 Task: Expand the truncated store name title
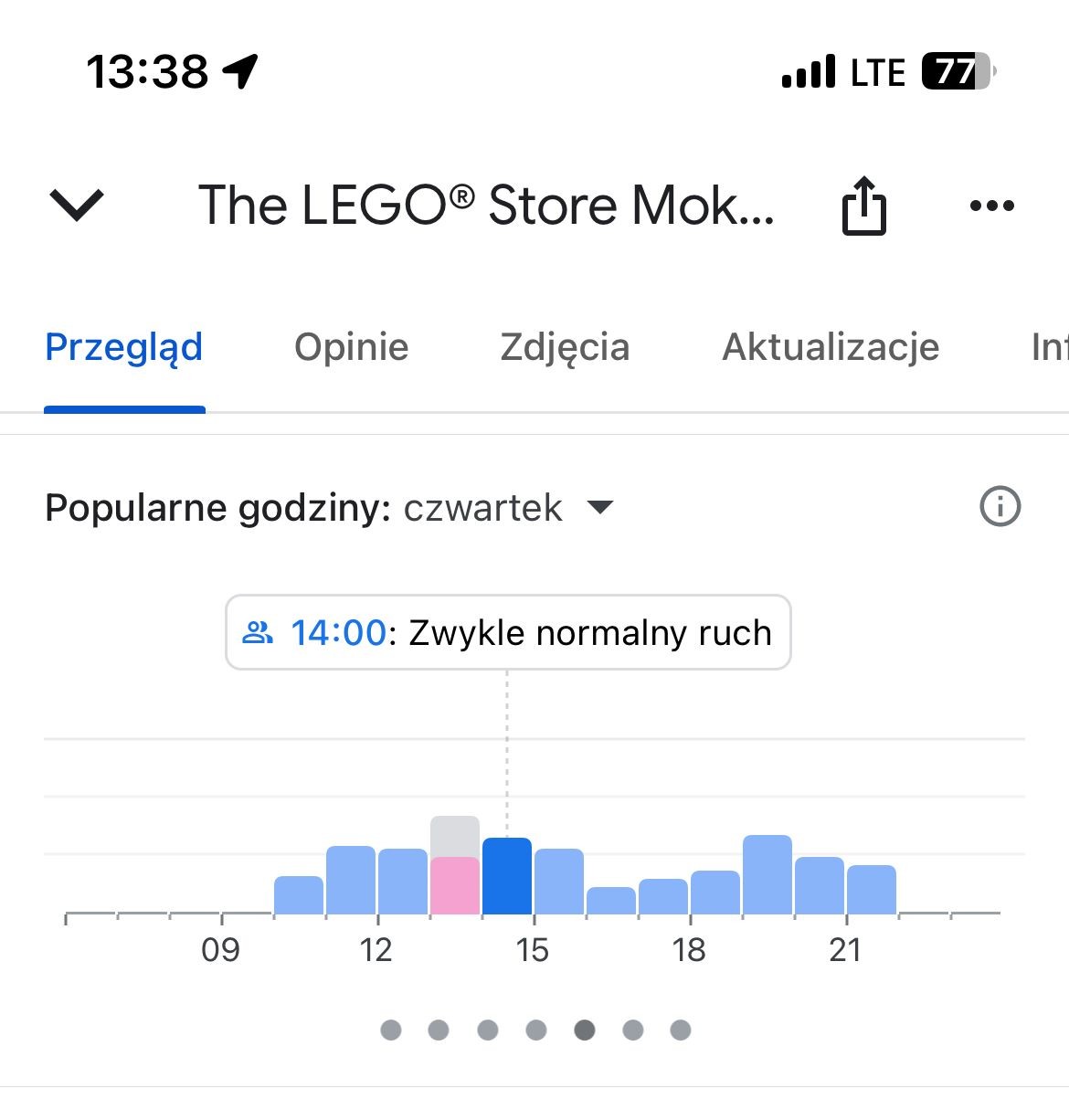point(487,205)
